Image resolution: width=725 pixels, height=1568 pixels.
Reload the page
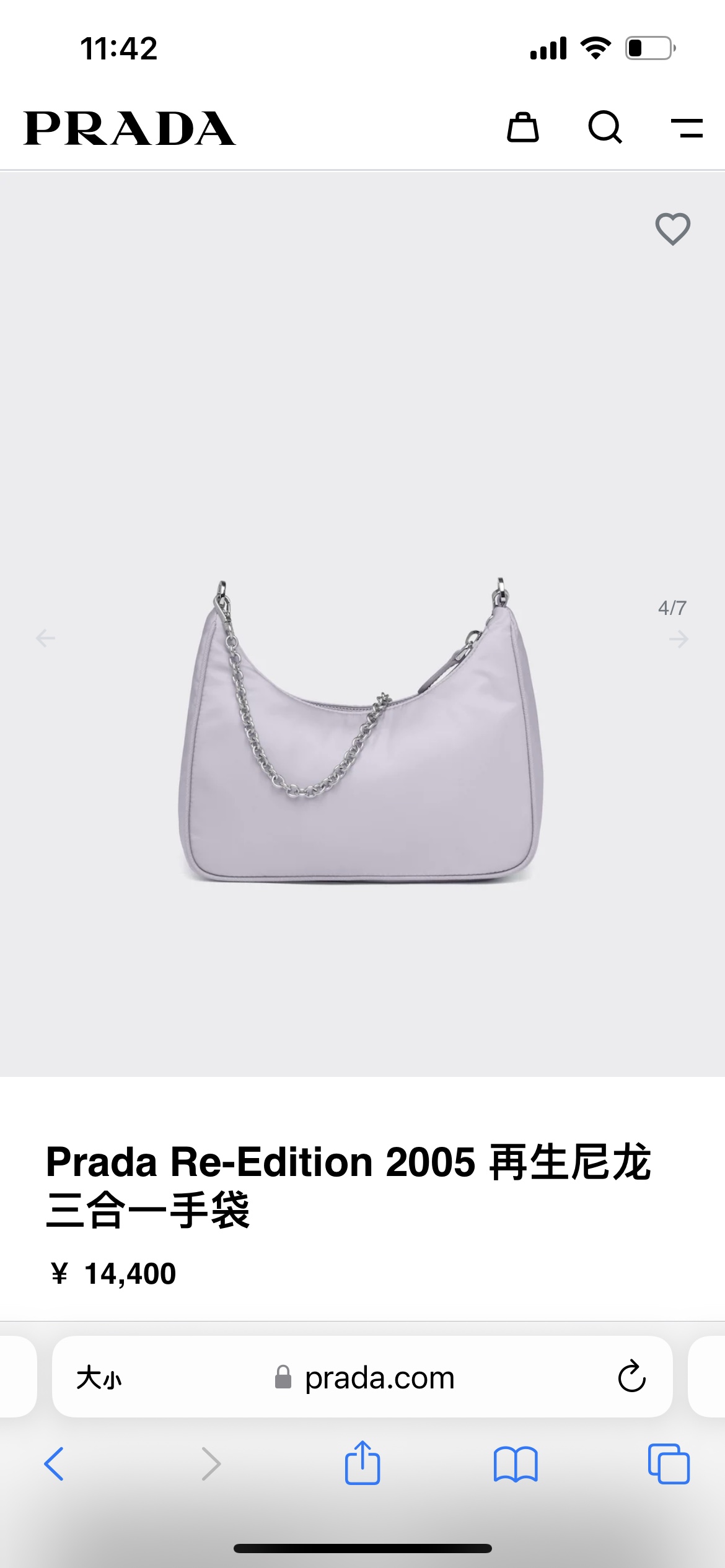tap(631, 1377)
